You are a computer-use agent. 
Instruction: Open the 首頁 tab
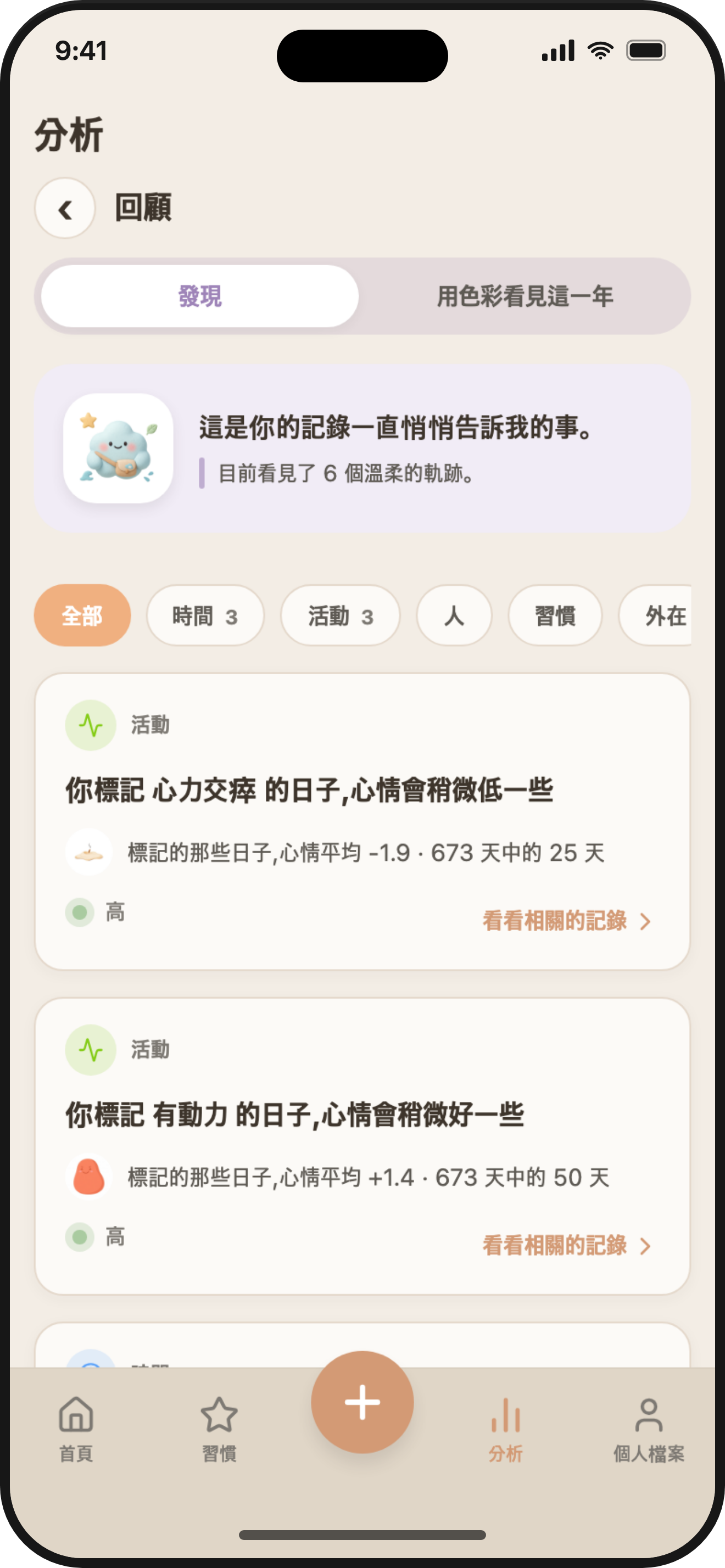click(76, 1429)
